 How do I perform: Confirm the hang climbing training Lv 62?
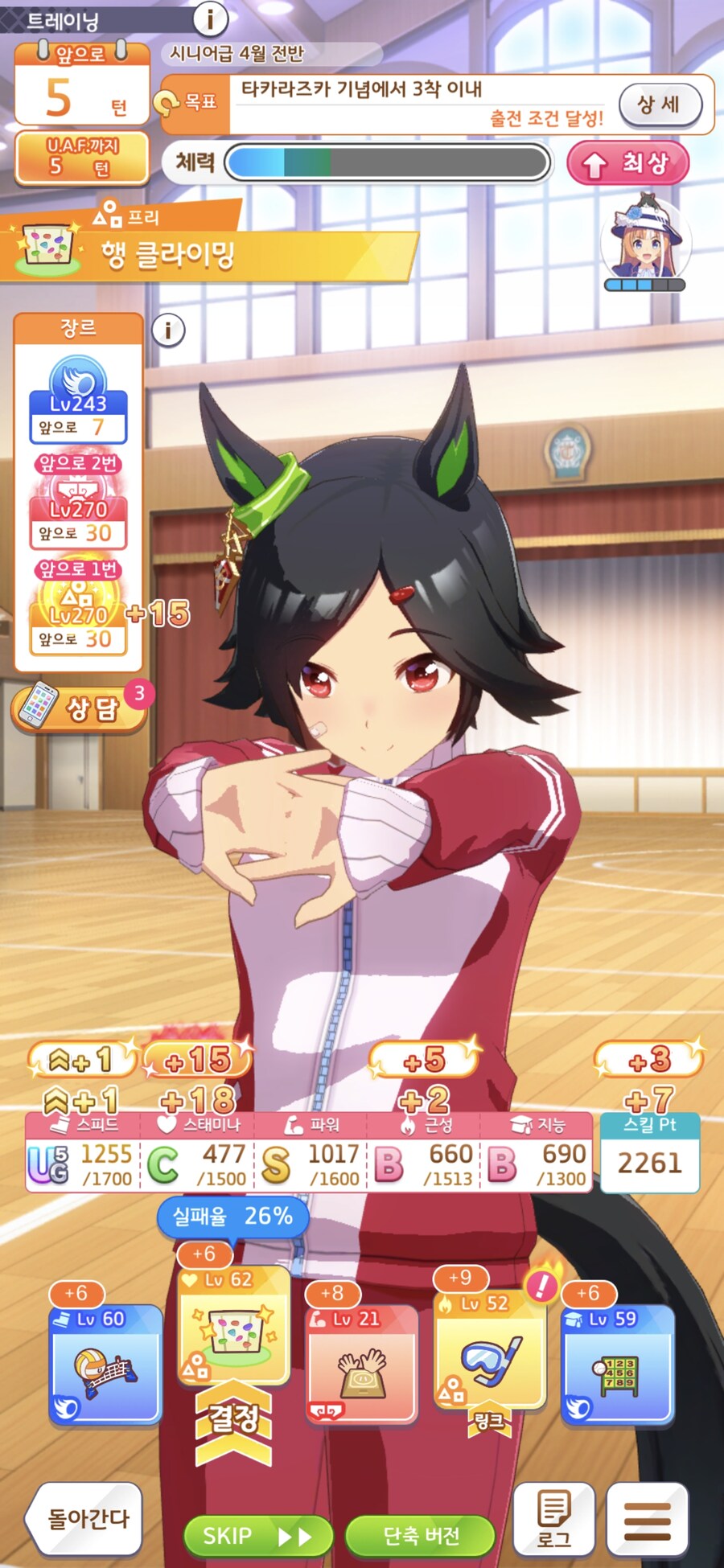[x=233, y=1328]
